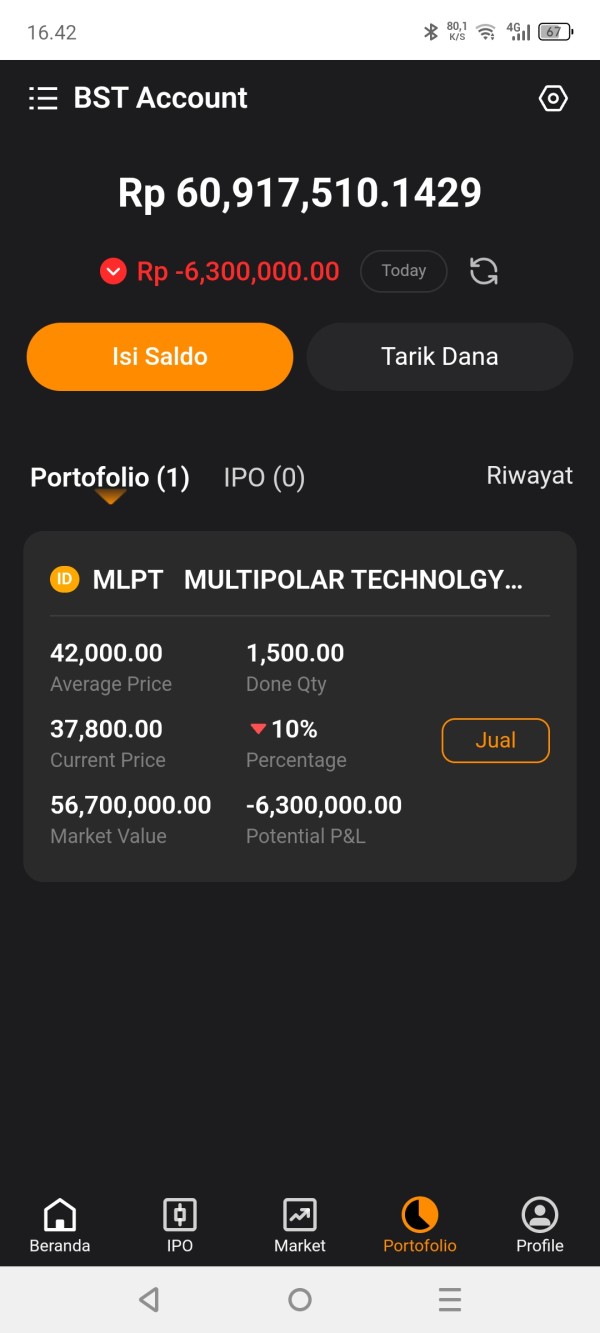This screenshot has height=1333, width=600.
Task: Tap the Today period filter
Action: pos(403,271)
